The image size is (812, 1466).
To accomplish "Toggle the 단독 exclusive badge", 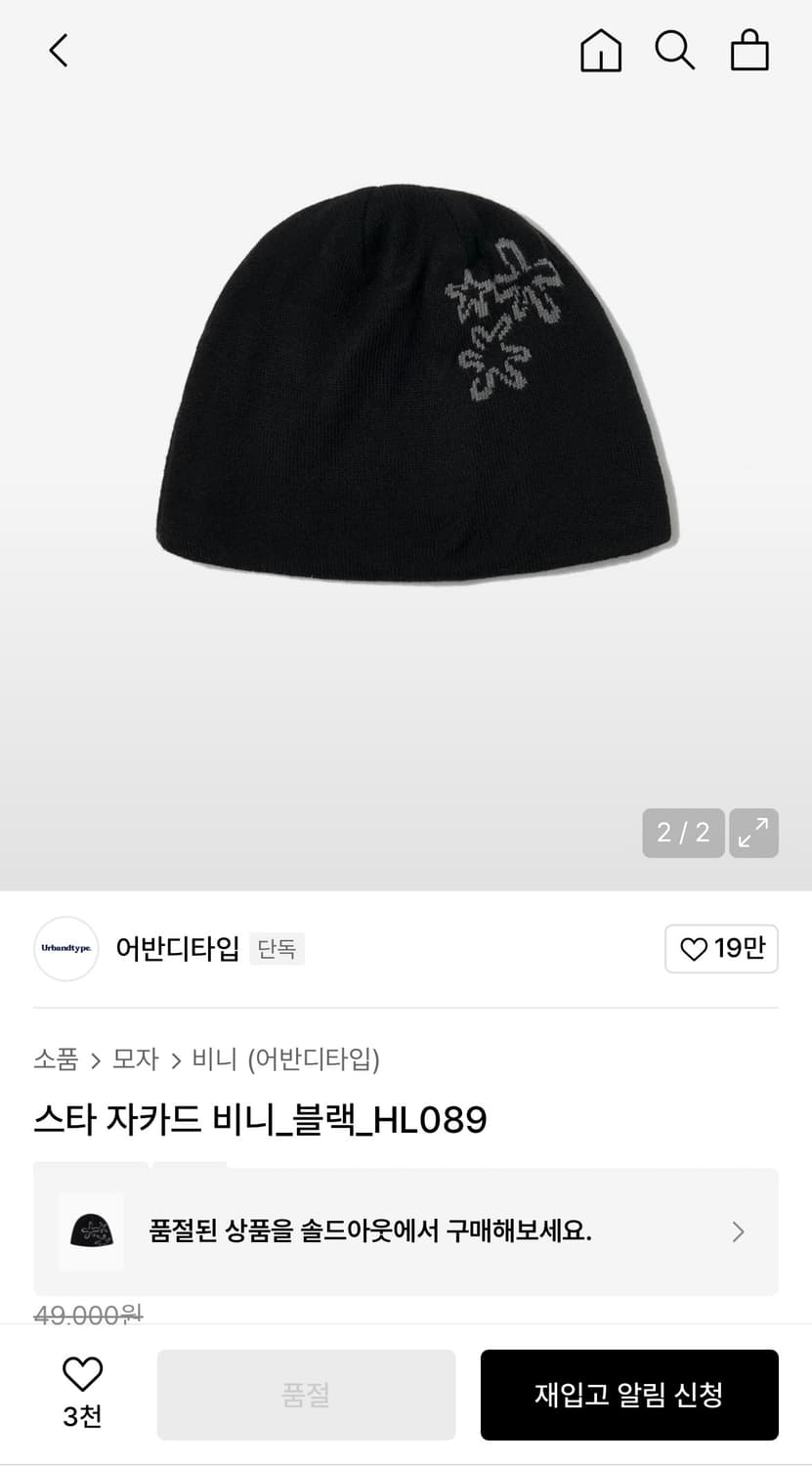I will 277,948.
